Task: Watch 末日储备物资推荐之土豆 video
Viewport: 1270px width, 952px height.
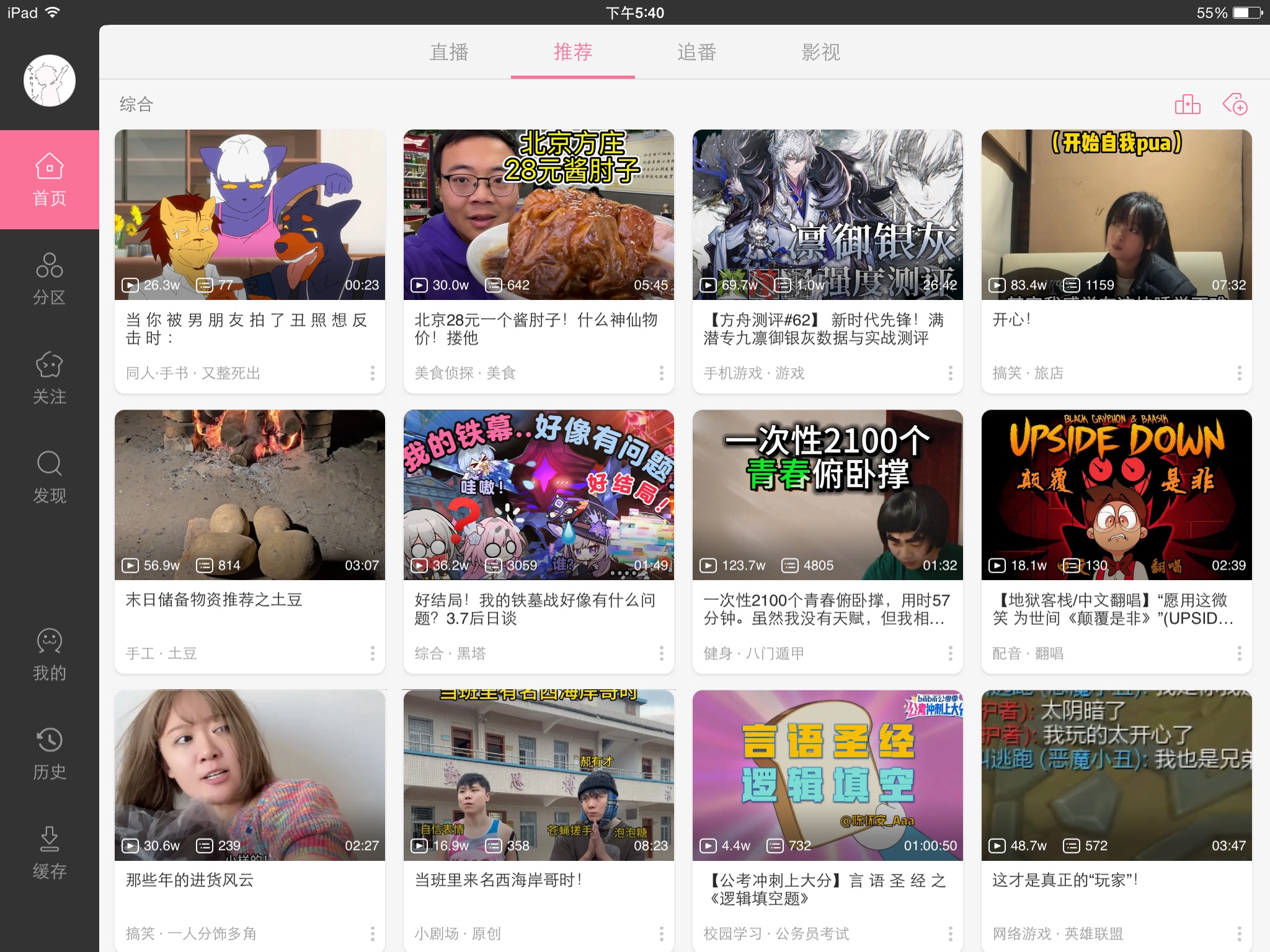Action: (x=249, y=495)
